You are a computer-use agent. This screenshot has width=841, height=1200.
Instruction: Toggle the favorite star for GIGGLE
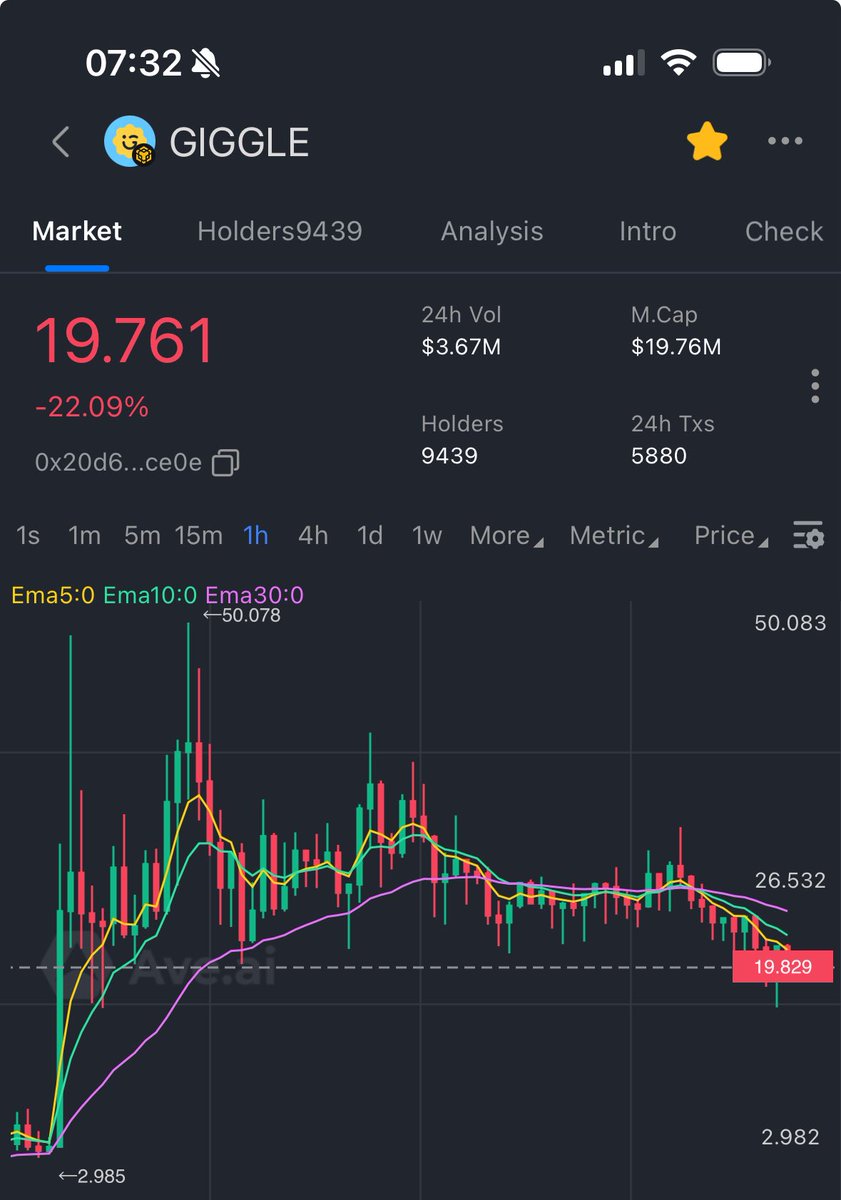pyautogui.click(x=707, y=142)
